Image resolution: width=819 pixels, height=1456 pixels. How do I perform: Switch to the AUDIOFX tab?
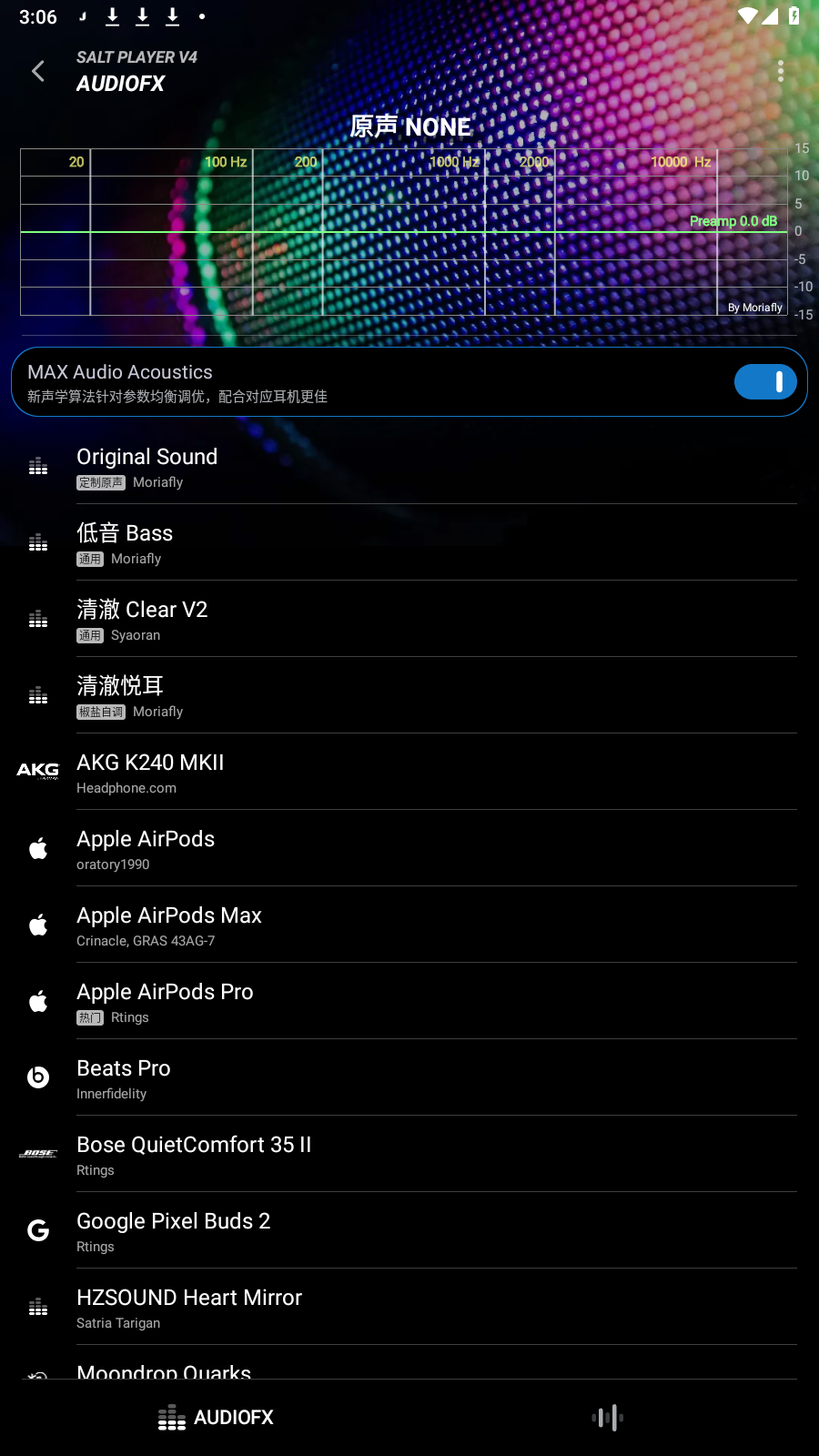[216, 1417]
